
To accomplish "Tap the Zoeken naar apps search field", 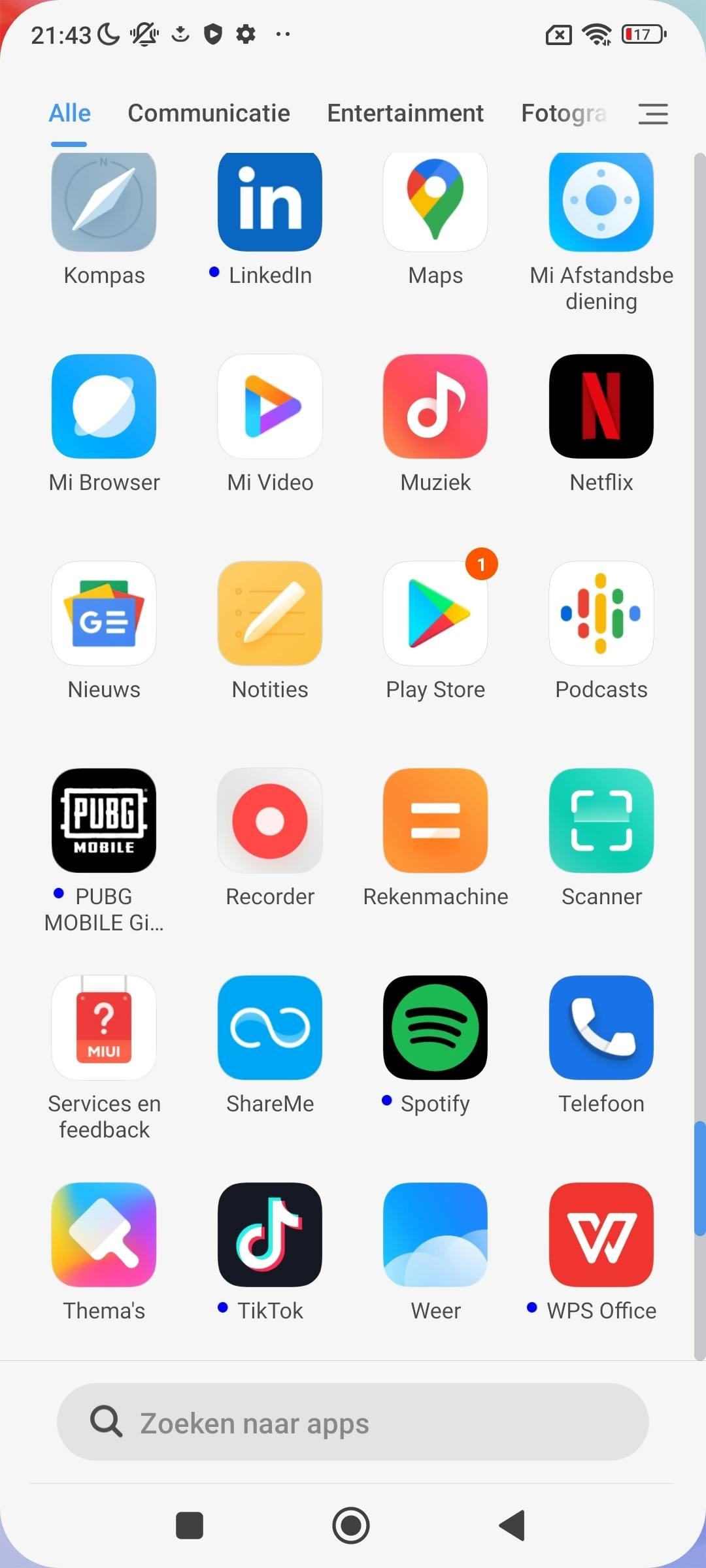I will (x=353, y=1422).
